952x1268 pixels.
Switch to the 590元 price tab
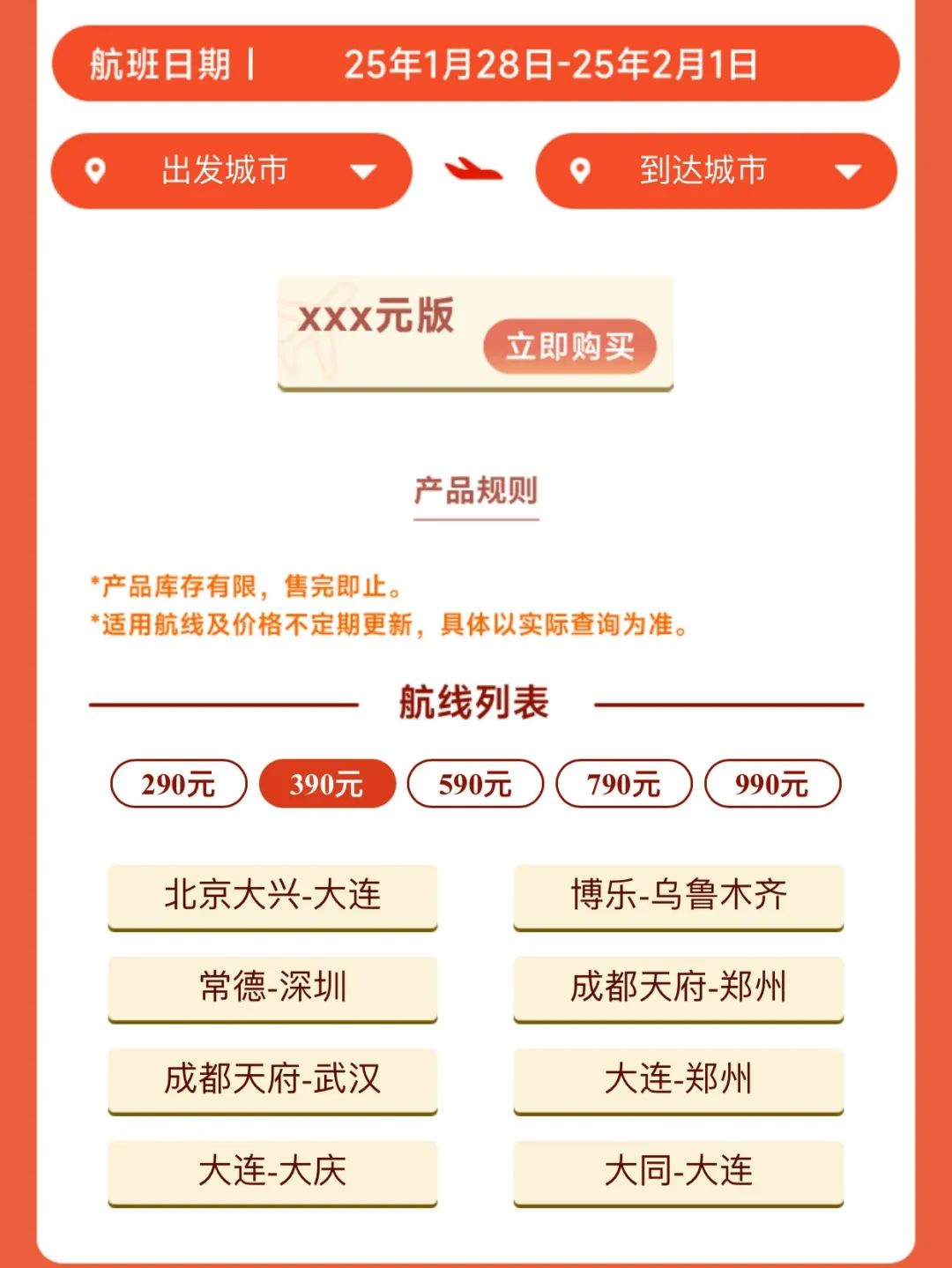pos(475,784)
